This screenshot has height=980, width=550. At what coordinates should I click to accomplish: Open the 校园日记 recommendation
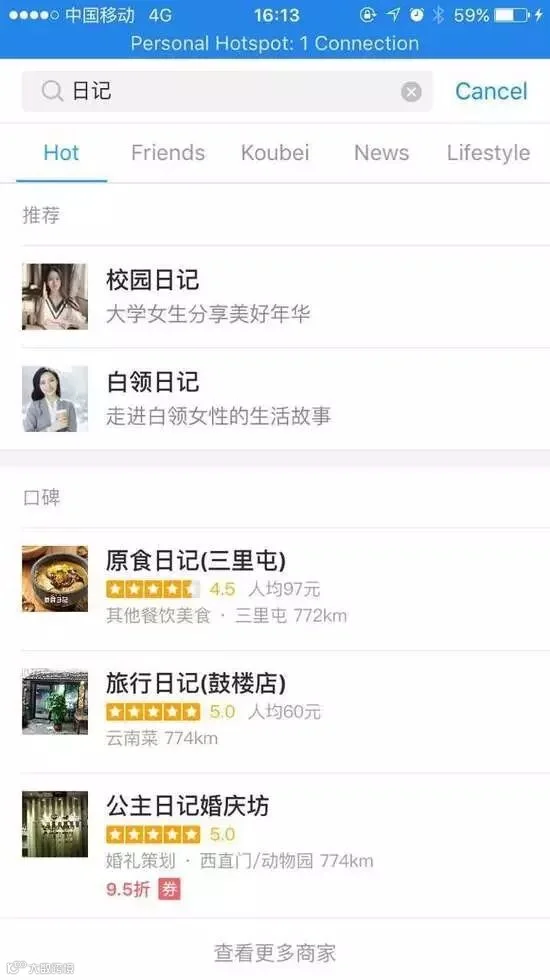(275, 297)
